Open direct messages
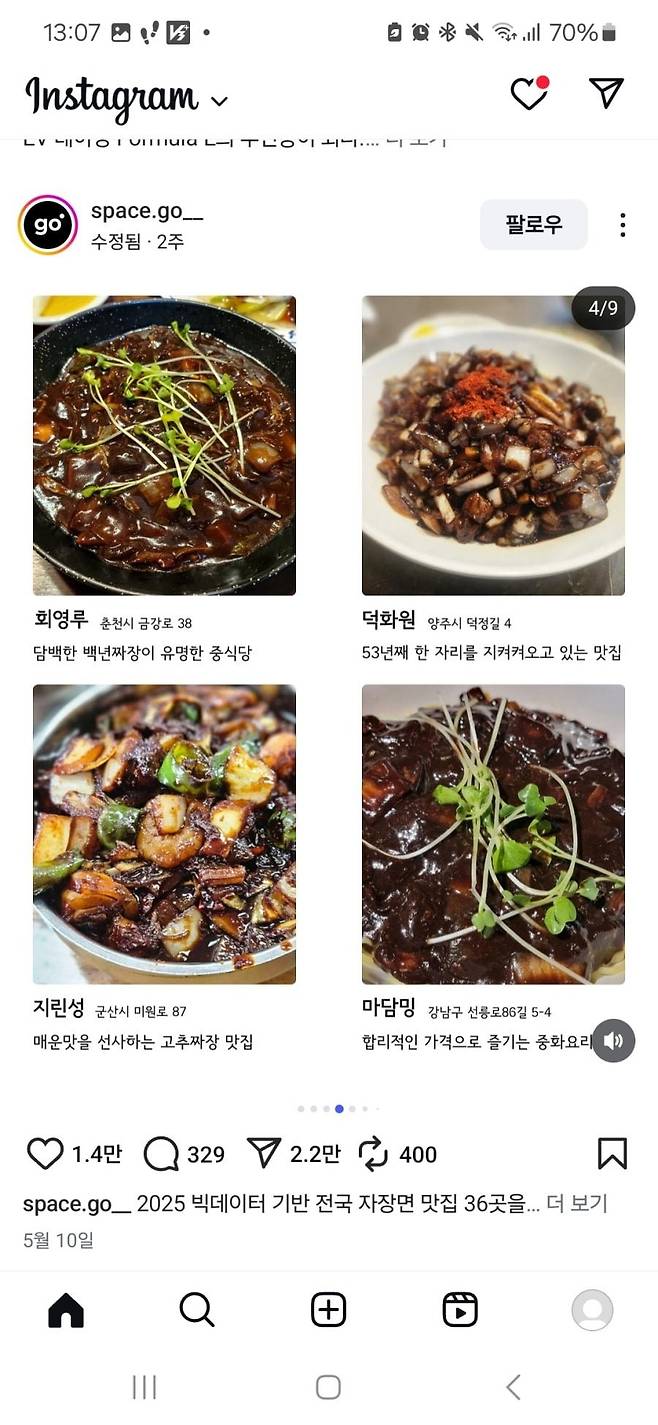The width and height of the screenshot is (658, 1425). tap(606, 93)
